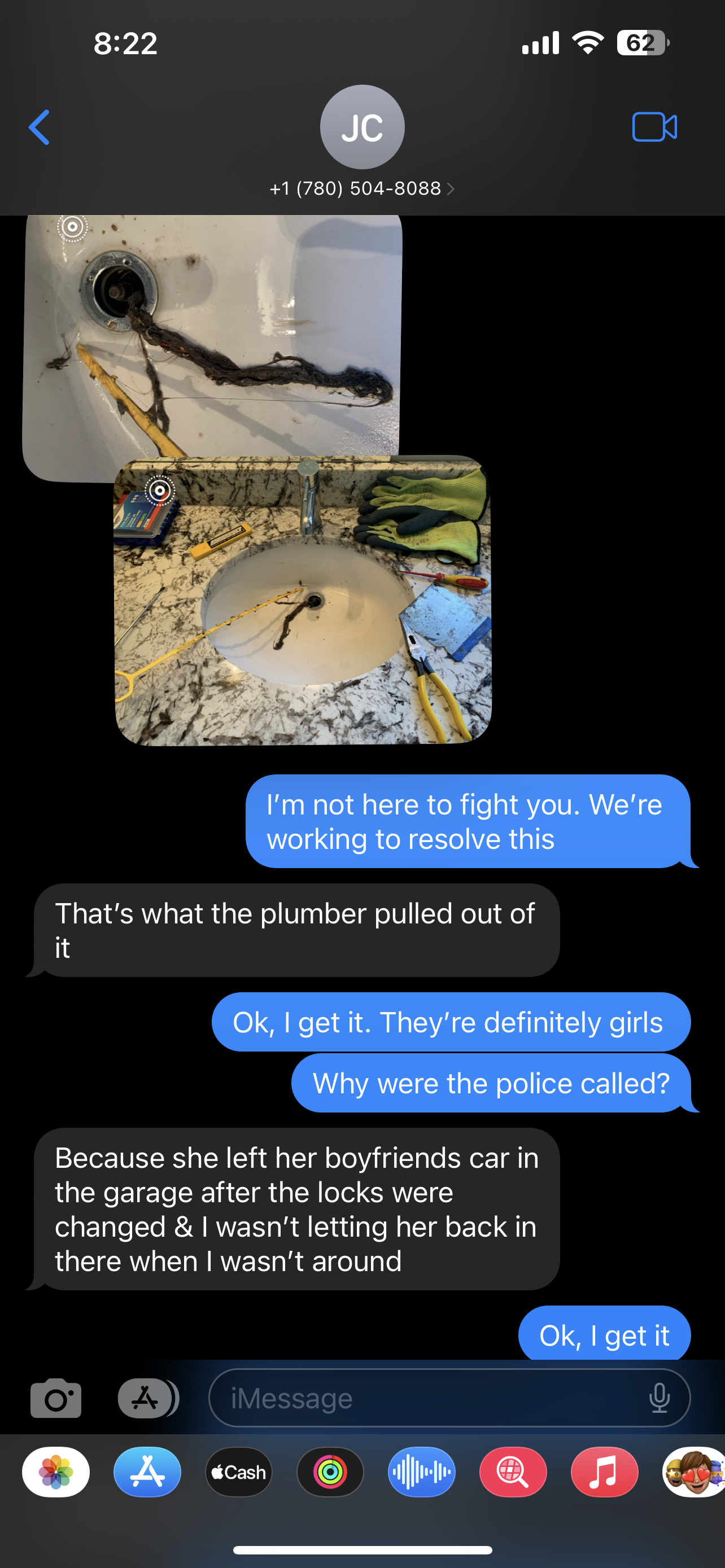
Task: Start a FaceTime video call
Action: click(x=654, y=127)
